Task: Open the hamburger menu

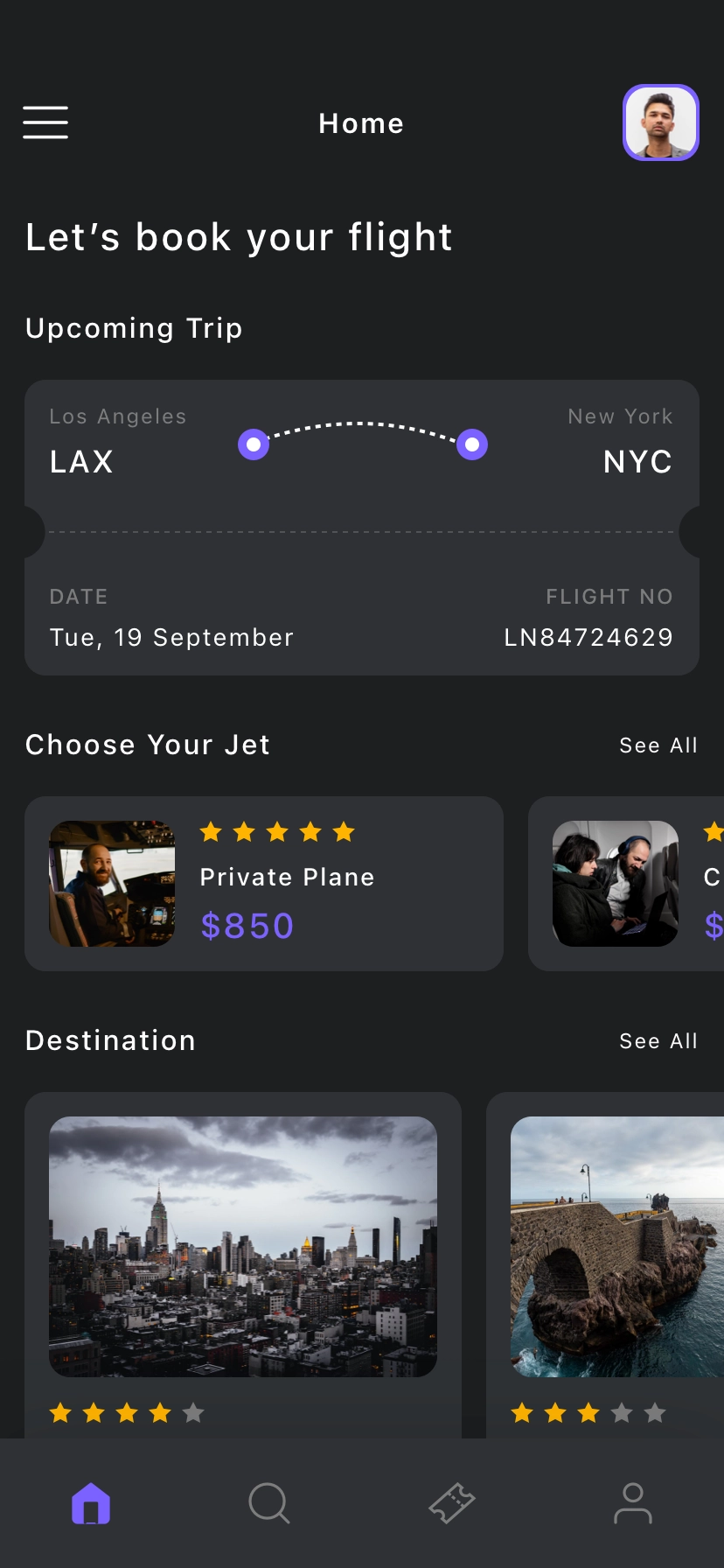Action: click(x=45, y=122)
